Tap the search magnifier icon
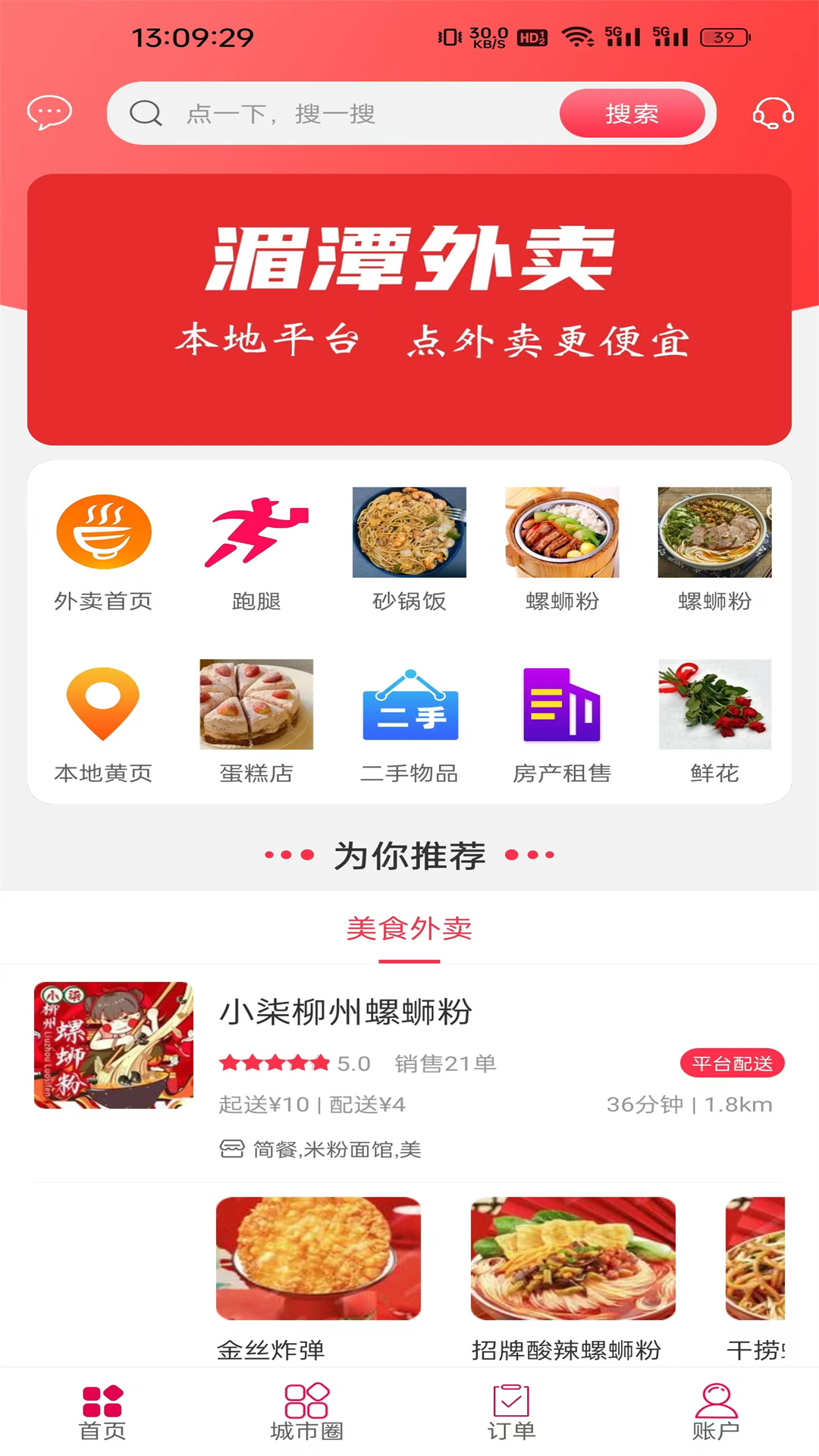The width and height of the screenshot is (819, 1456). pyautogui.click(x=146, y=115)
